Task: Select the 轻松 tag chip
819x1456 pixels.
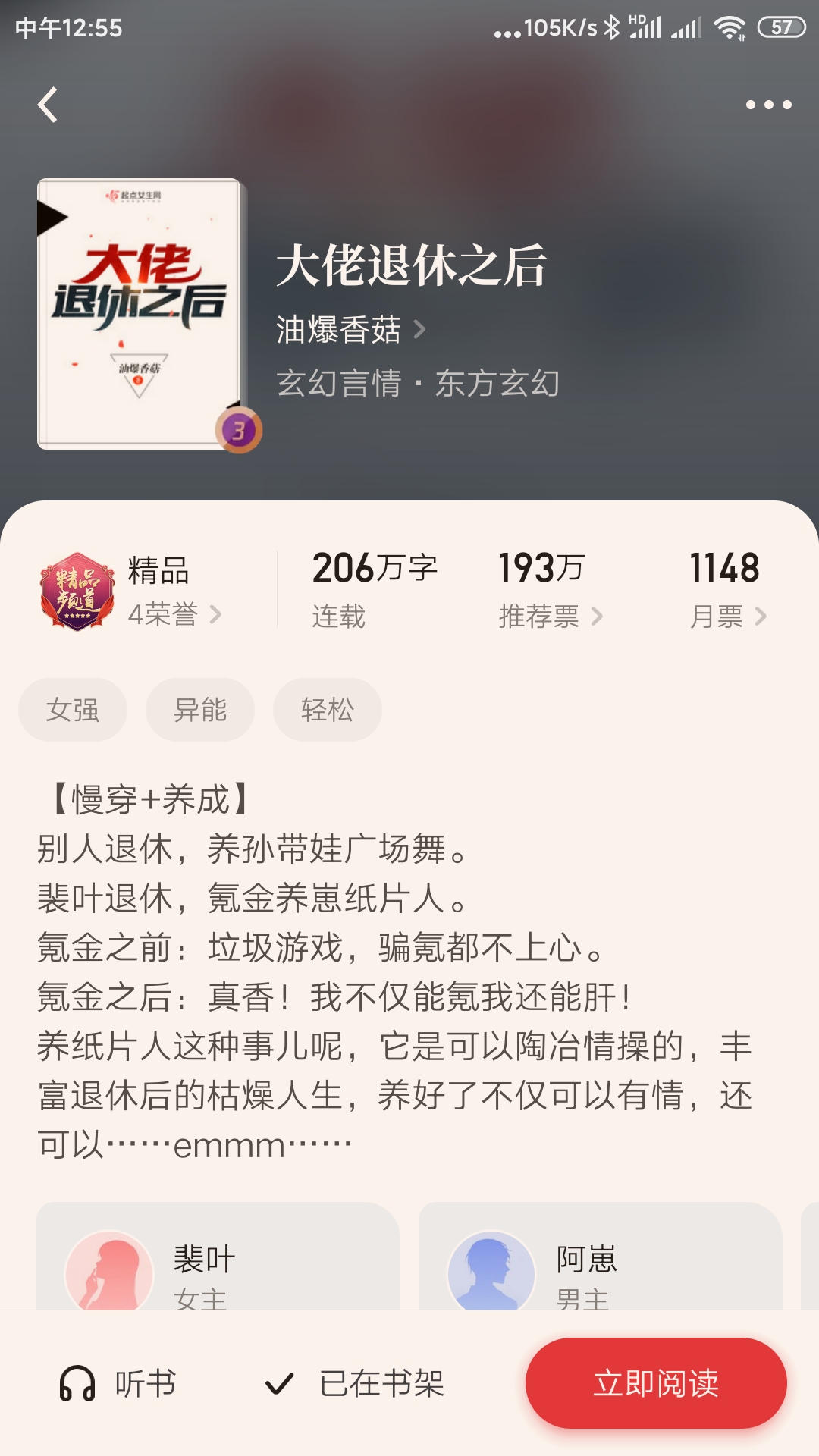Action: pyautogui.click(x=328, y=710)
